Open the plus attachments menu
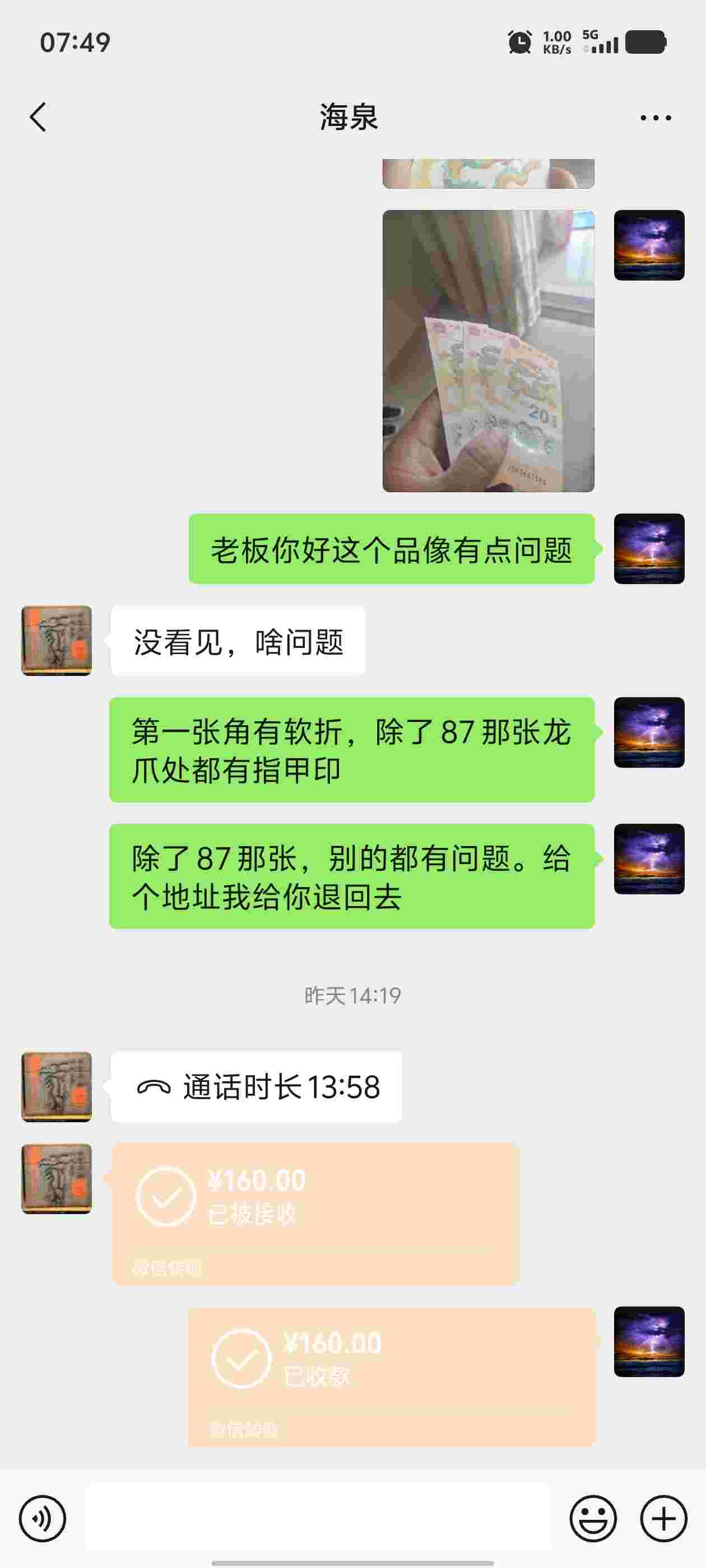The image size is (706, 1568). pyautogui.click(x=663, y=1518)
